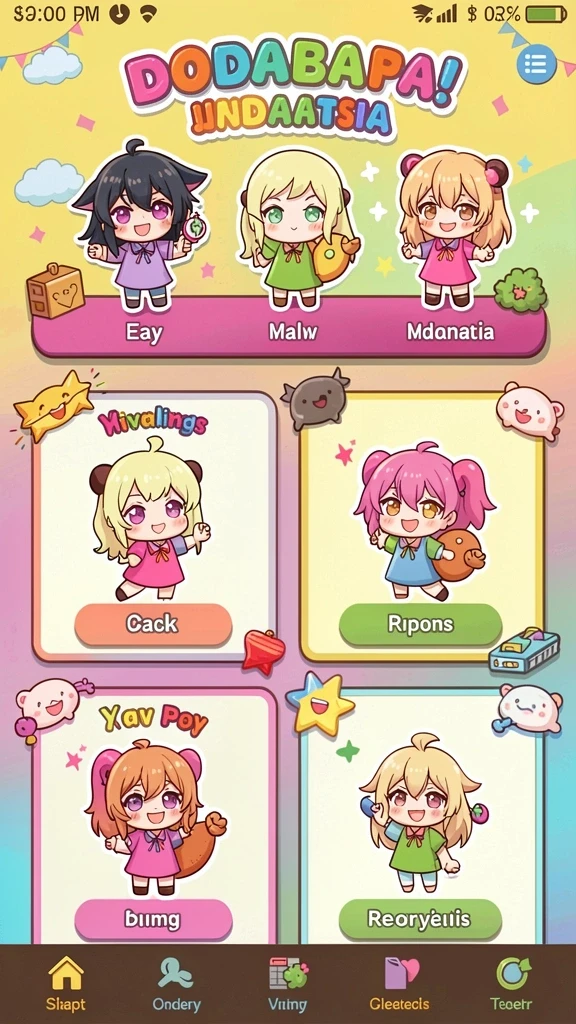Switch to the Teoetr tab
This screenshot has width=576, height=1024.
click(x=511, y=984)
